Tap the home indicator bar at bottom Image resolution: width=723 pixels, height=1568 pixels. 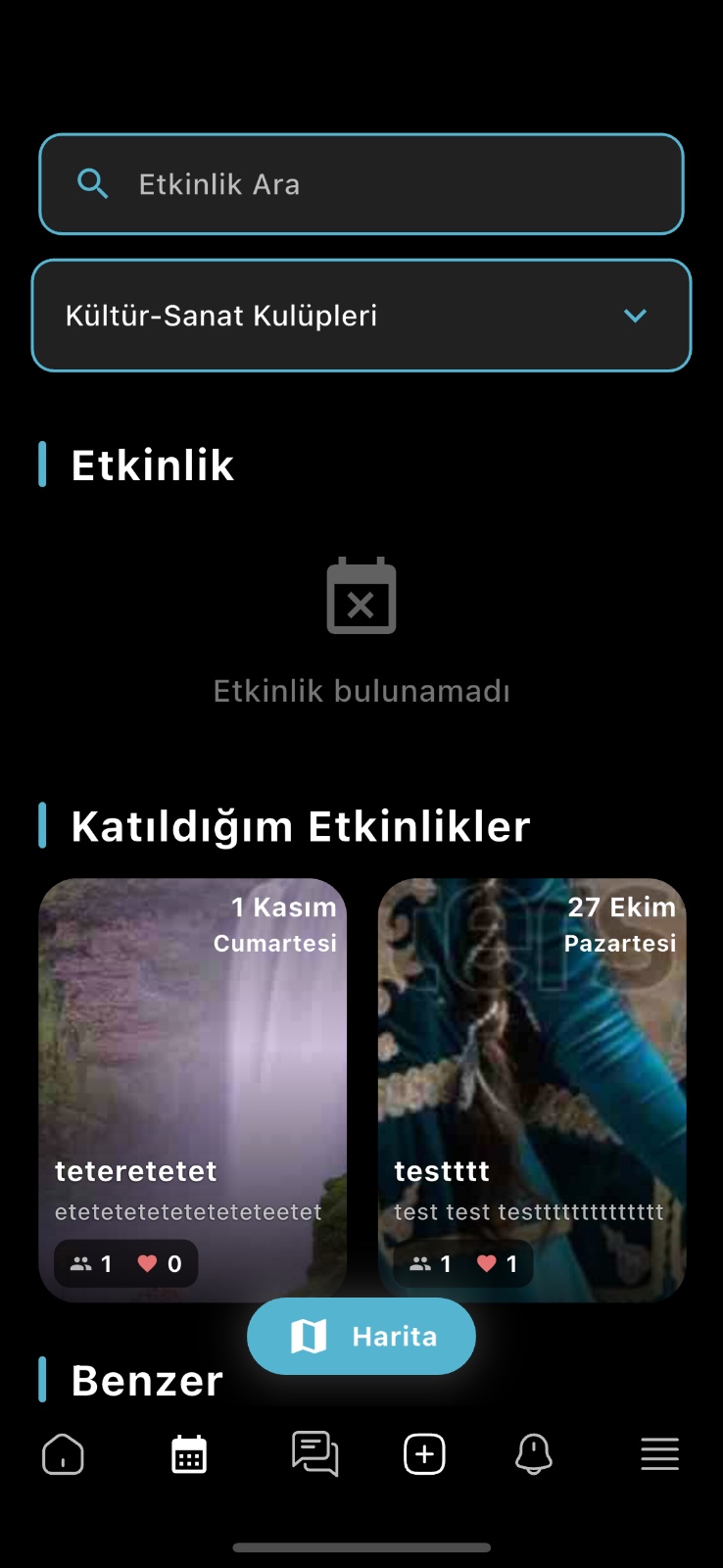(361, 1546)
